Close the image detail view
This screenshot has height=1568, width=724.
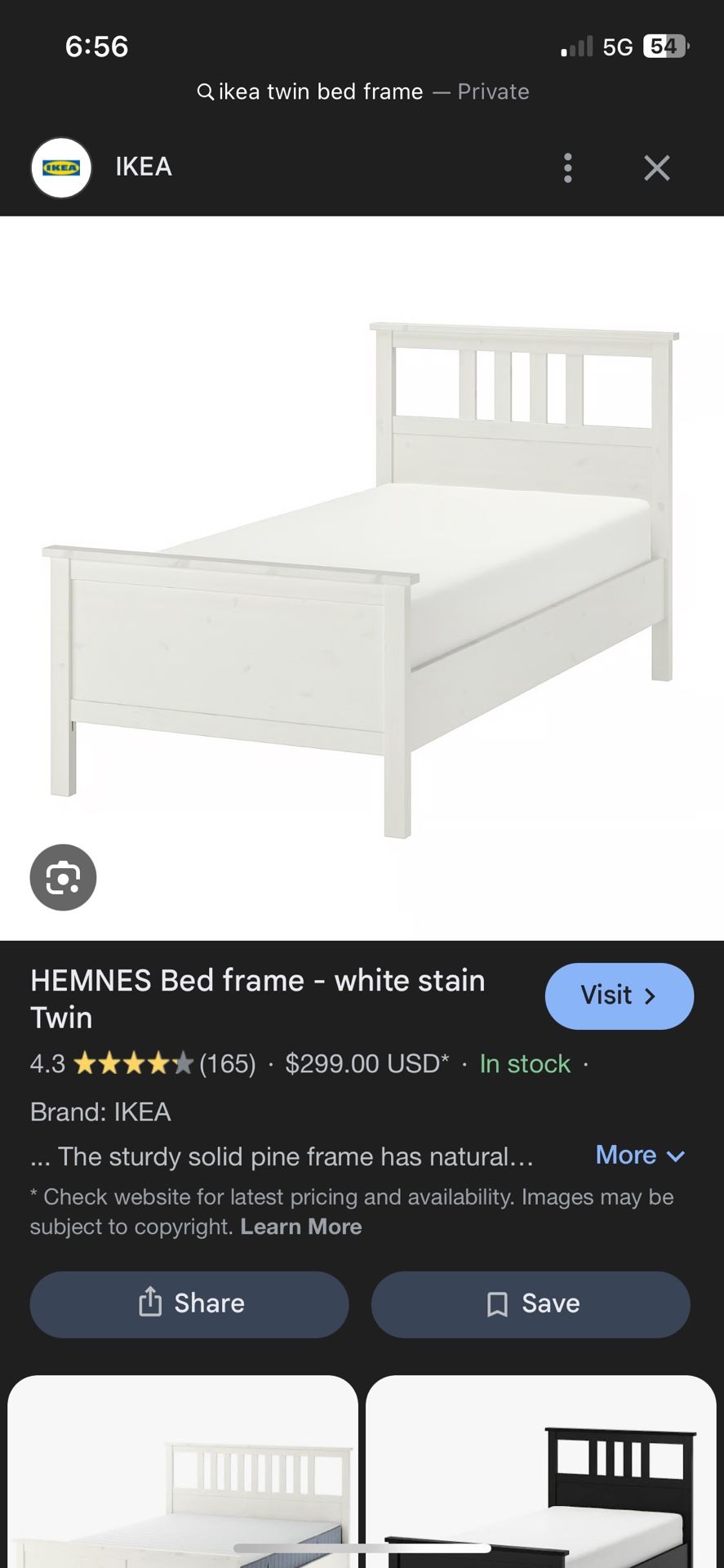pos(656,167)
